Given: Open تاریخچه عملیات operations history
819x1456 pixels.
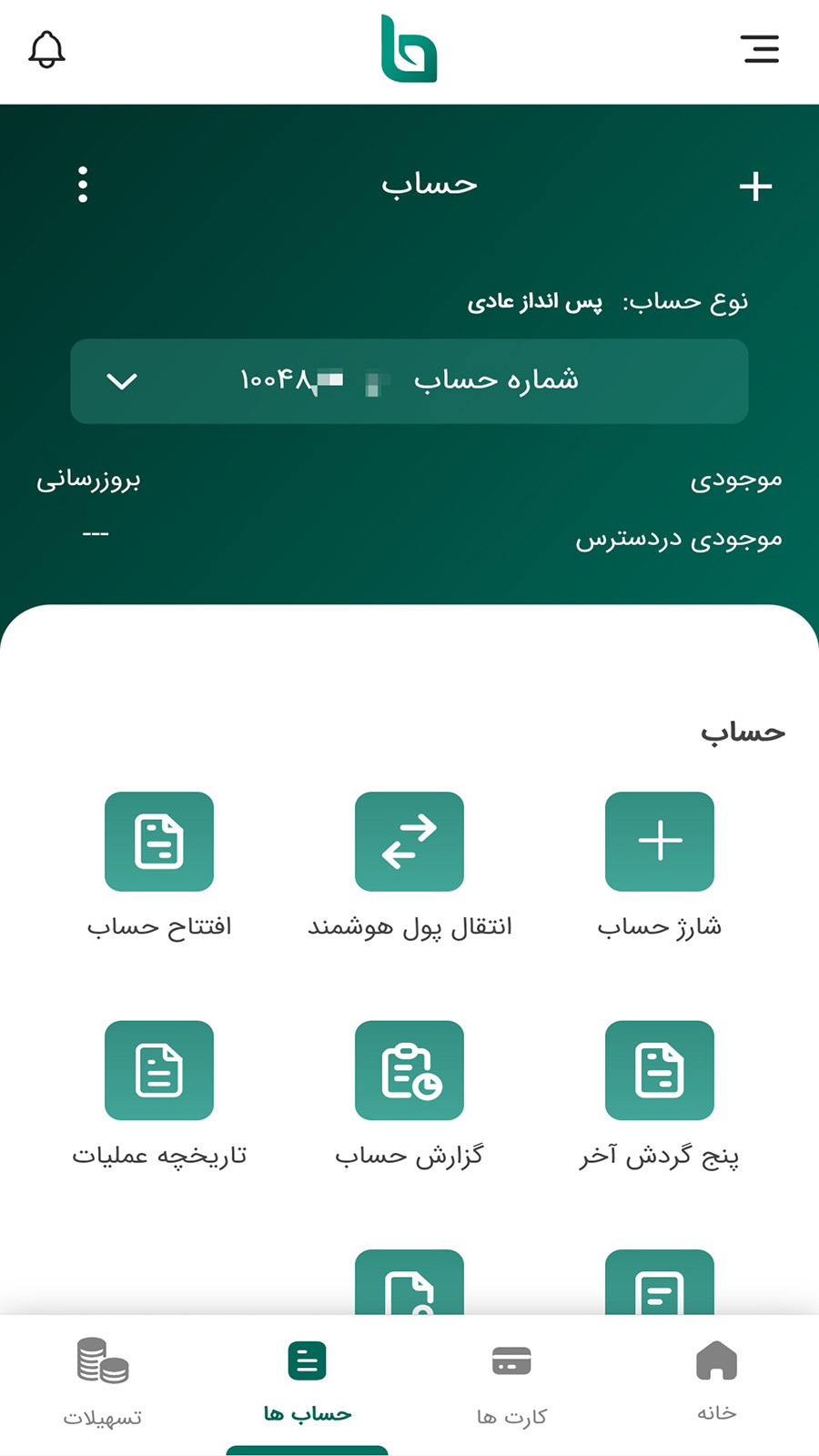Looking at the screenshot, I should click(x=159, y=1070).
